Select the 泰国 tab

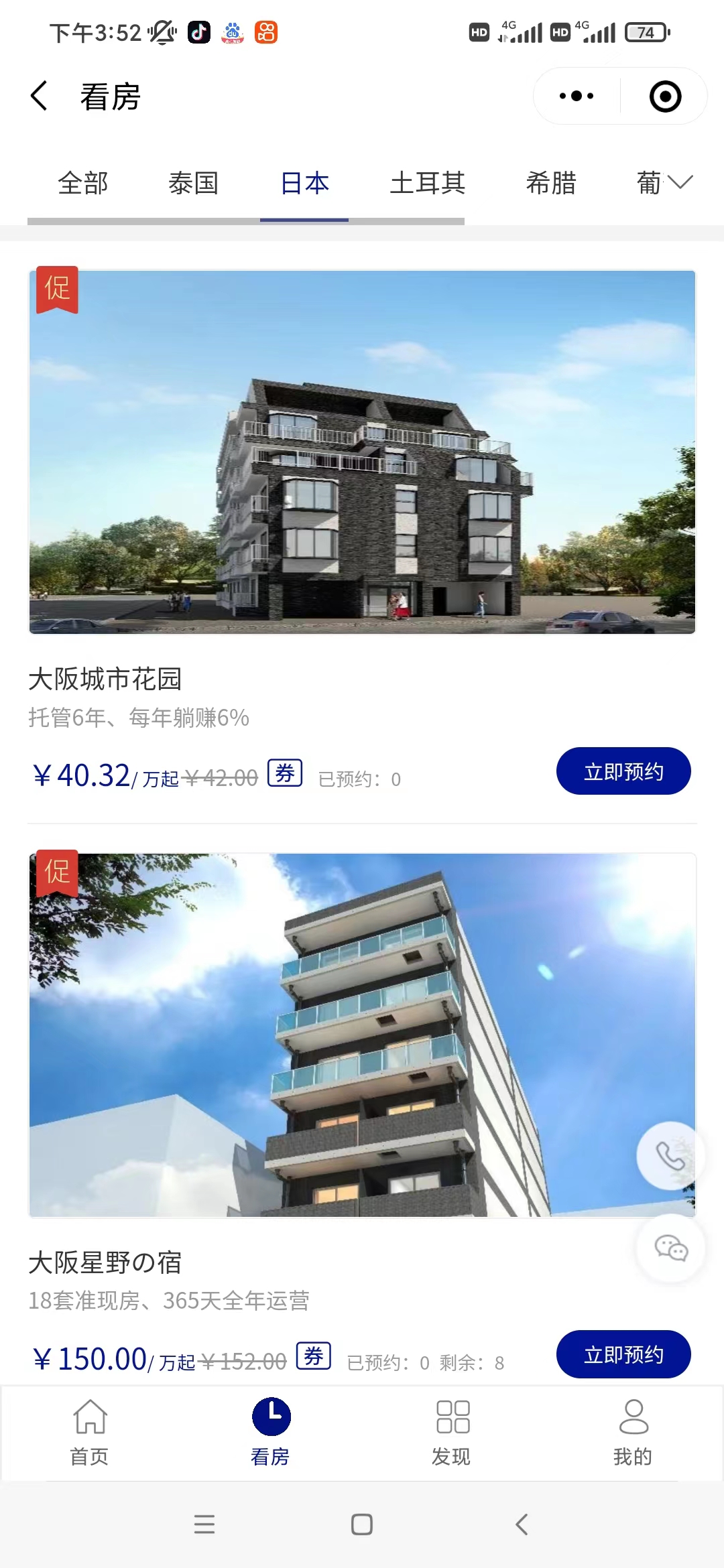pos(194,183)
